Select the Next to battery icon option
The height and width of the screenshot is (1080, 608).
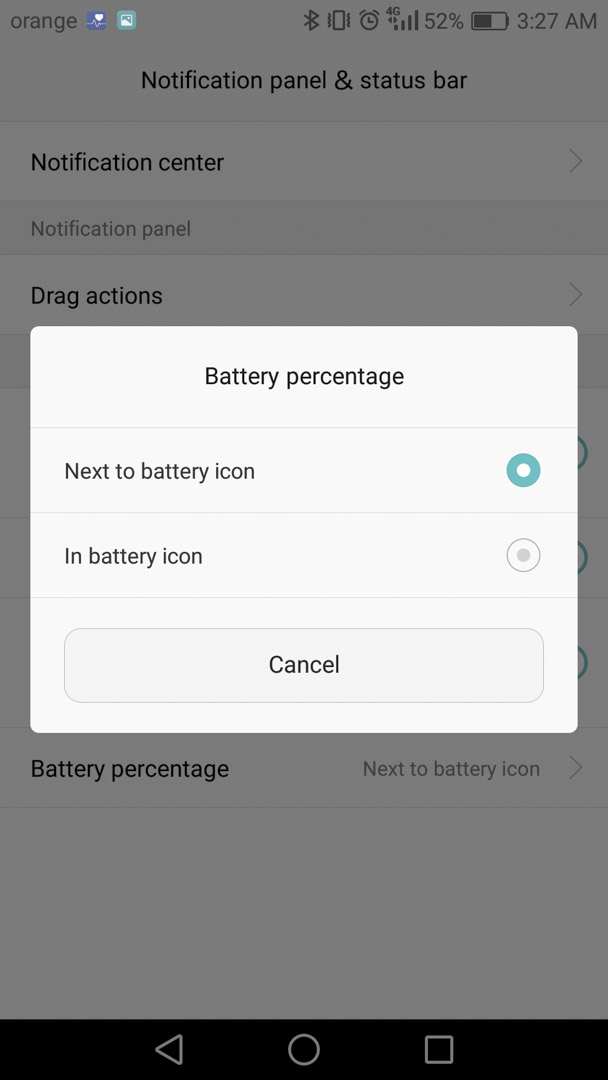point(304,470)
